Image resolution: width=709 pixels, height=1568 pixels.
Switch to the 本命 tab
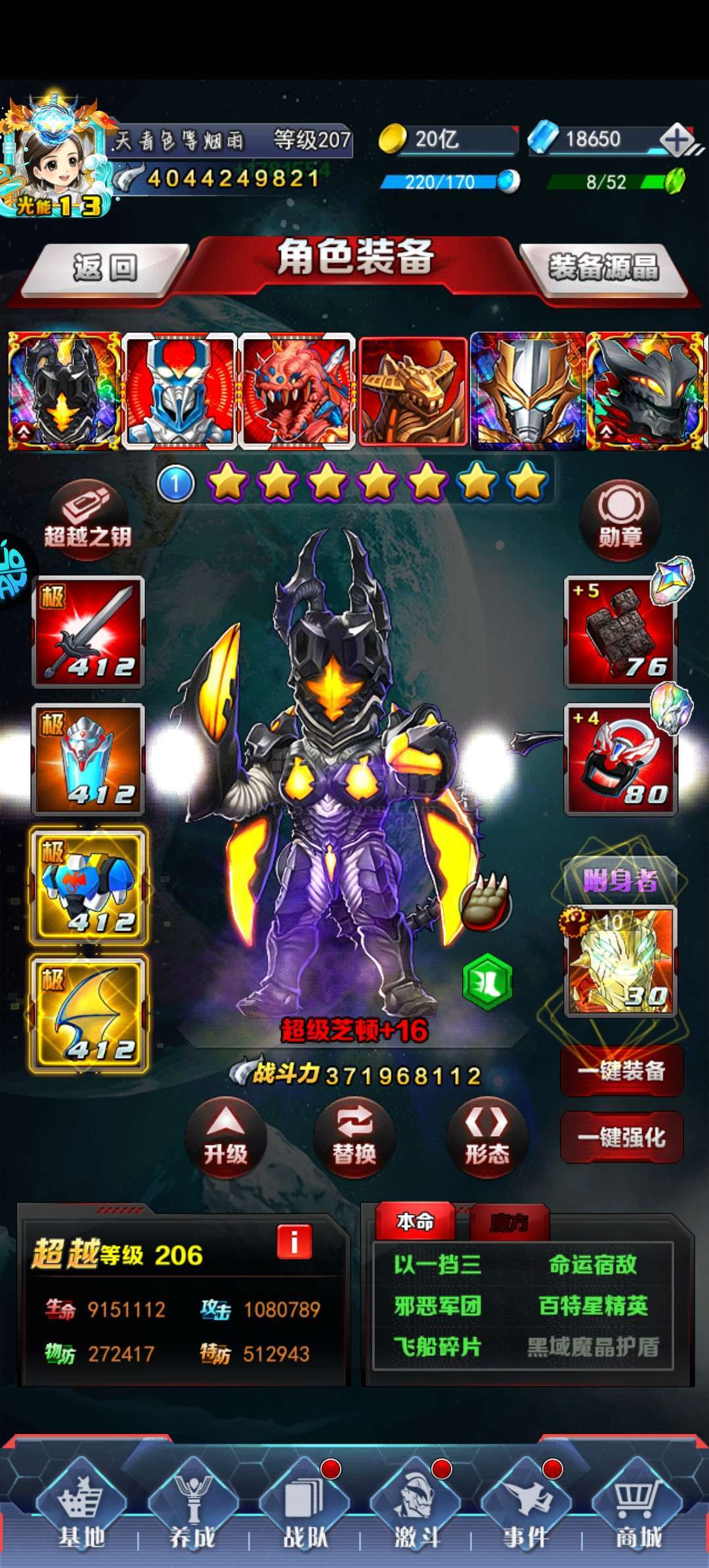click(415, 1221)
